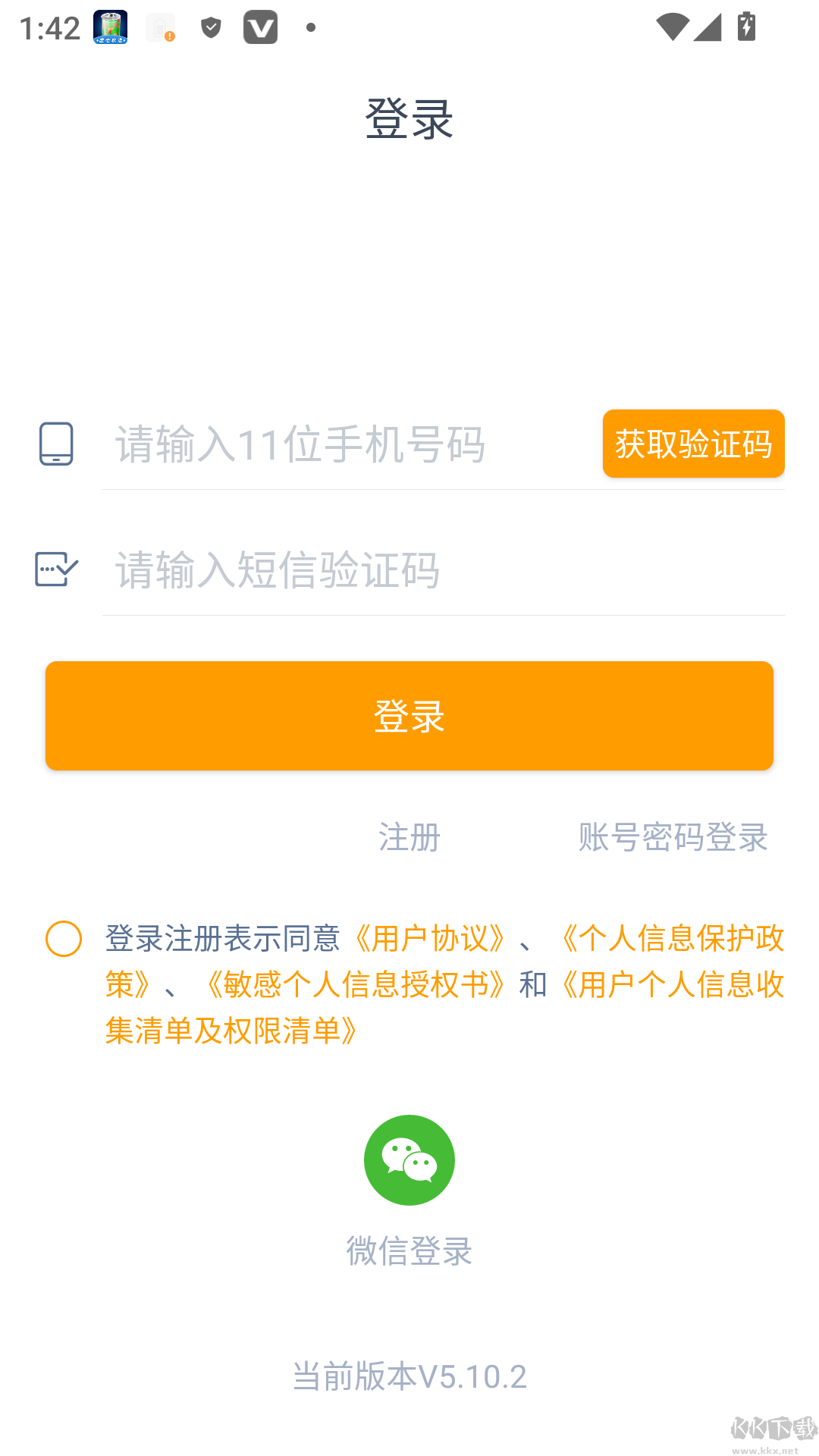Open the 个人信息保护政策 policy
The image size is (819, 1456).
673,940
